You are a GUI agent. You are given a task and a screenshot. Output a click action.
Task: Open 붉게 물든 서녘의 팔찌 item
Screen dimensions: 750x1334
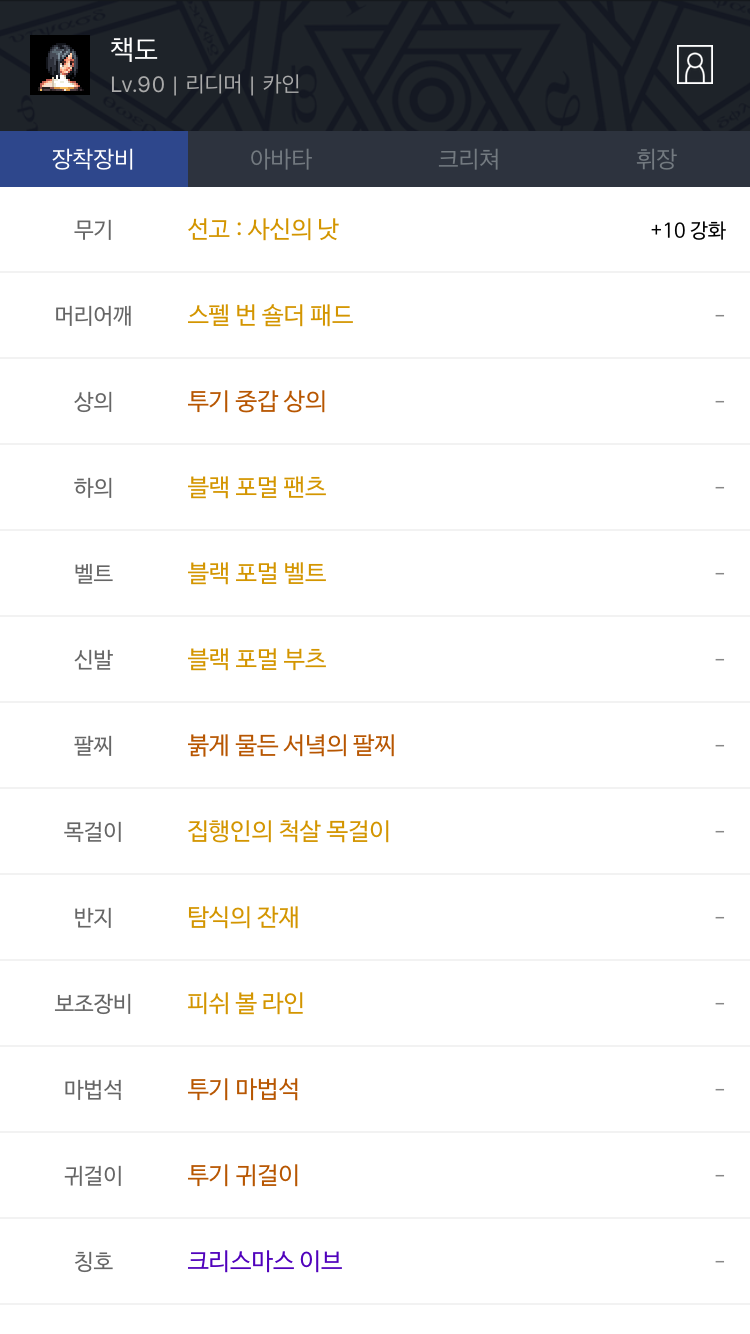[x=375, y=745]
